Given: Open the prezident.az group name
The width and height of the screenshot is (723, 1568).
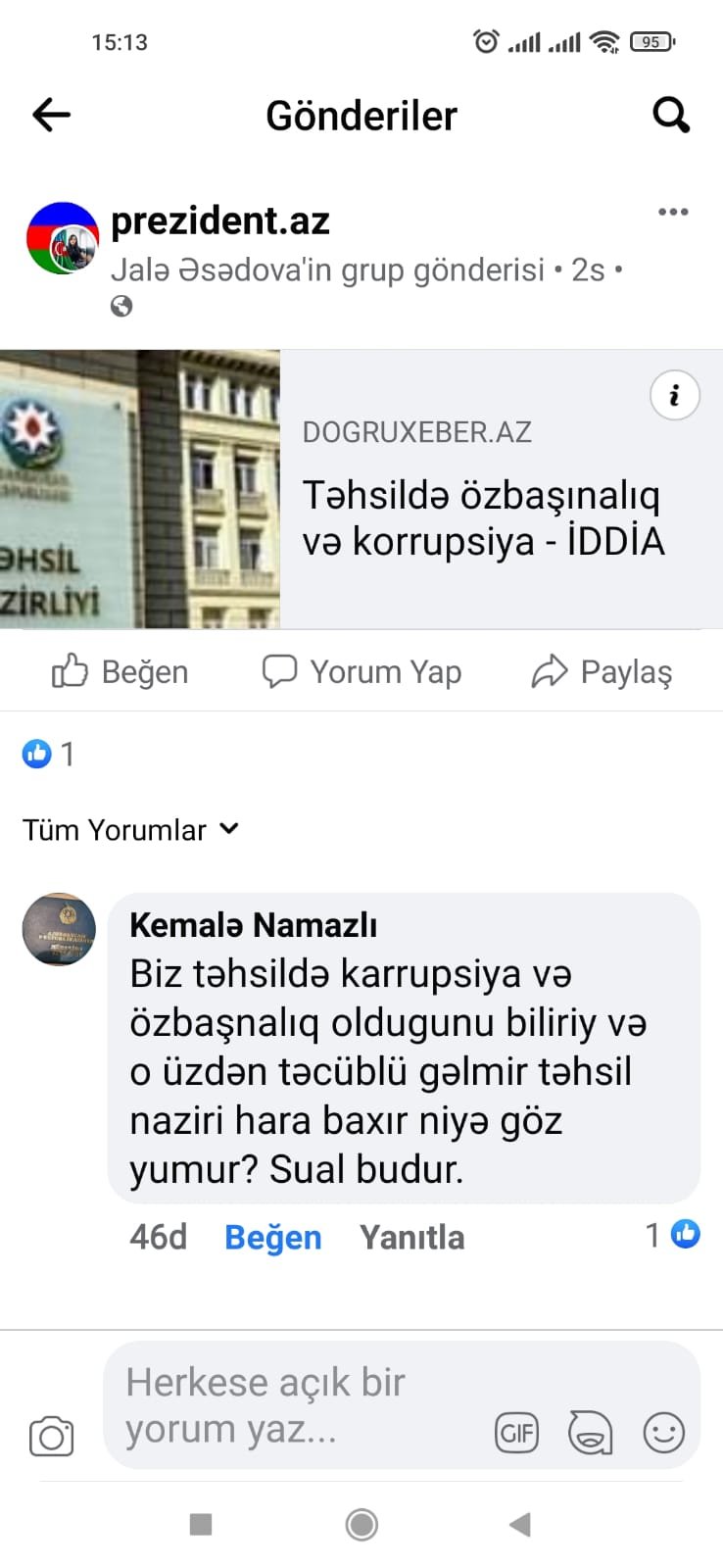Looking at the screenshot, I should [220, 220].
